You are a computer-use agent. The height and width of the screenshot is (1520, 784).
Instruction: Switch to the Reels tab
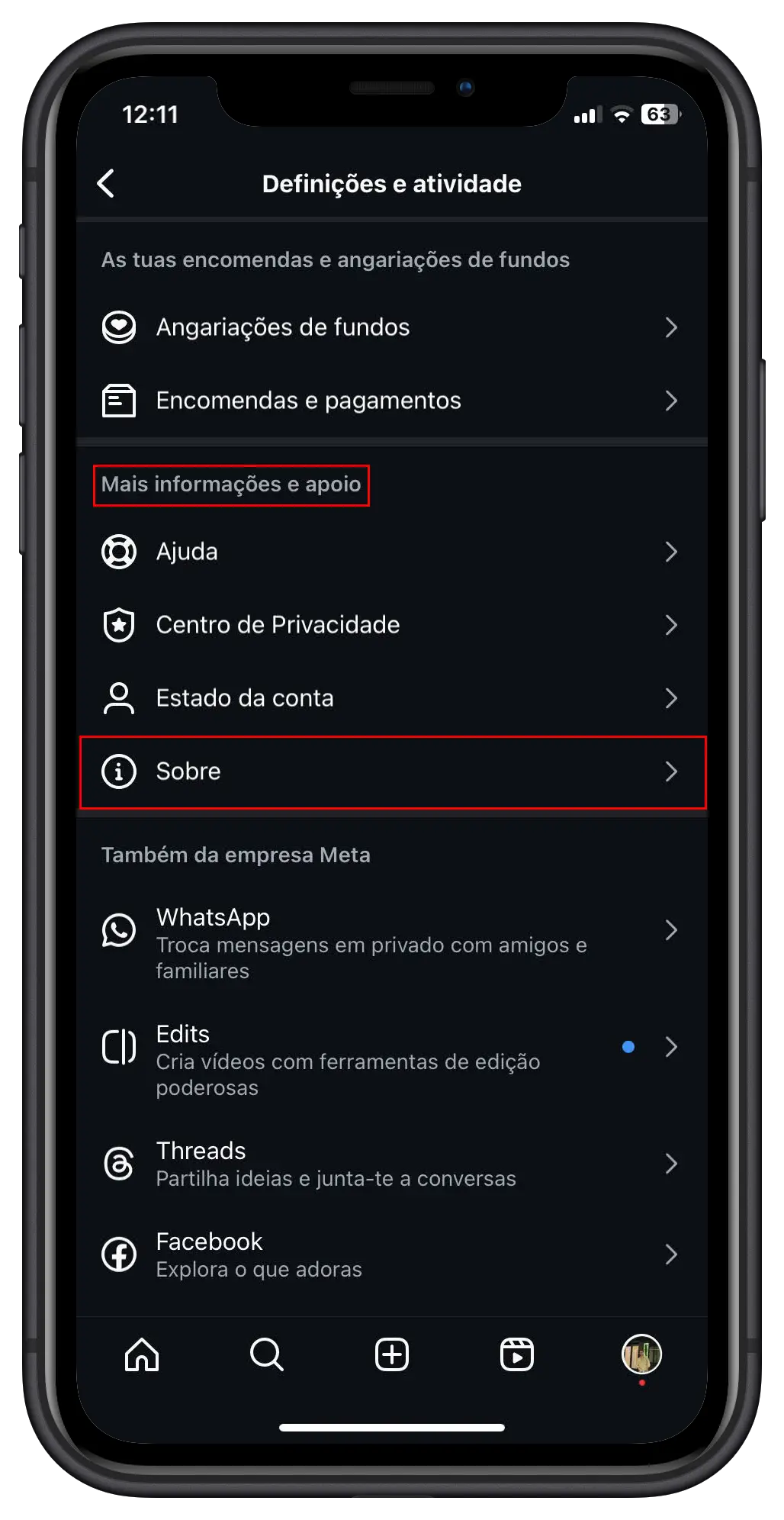pyautogui.click(x=516, y=1355)
